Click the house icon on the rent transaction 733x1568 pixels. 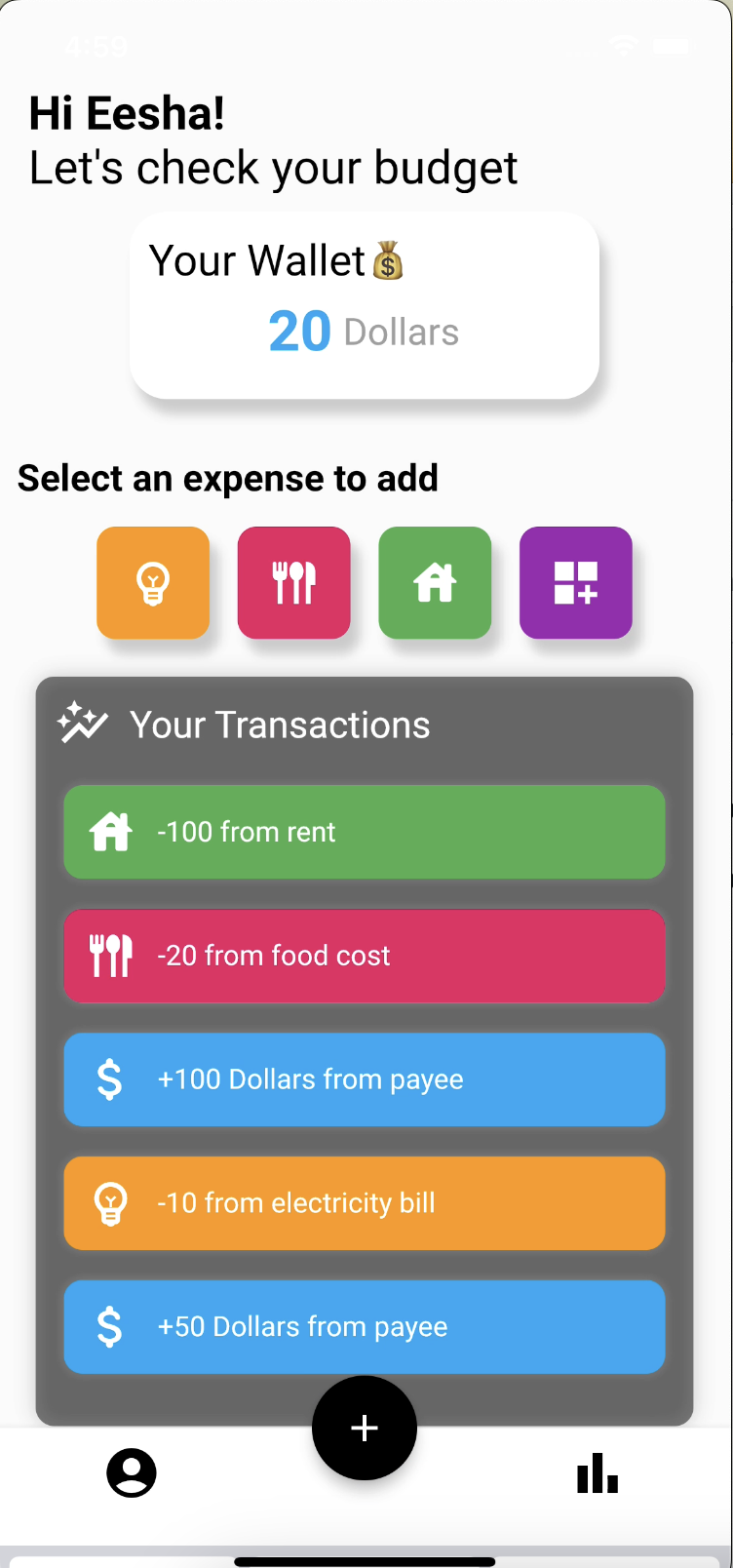[x=111, y=831]
